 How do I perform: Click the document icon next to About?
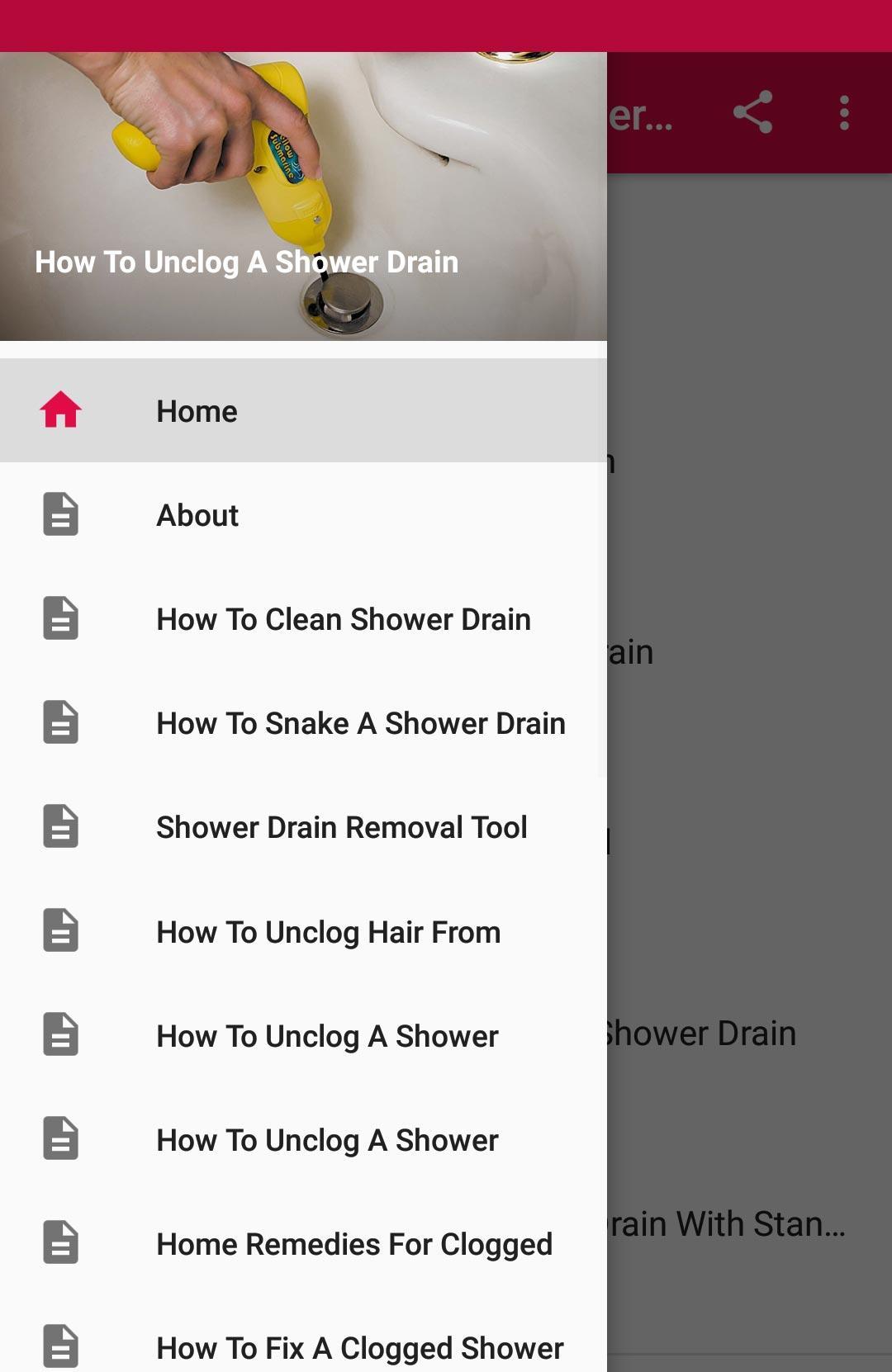click(59, 514)
